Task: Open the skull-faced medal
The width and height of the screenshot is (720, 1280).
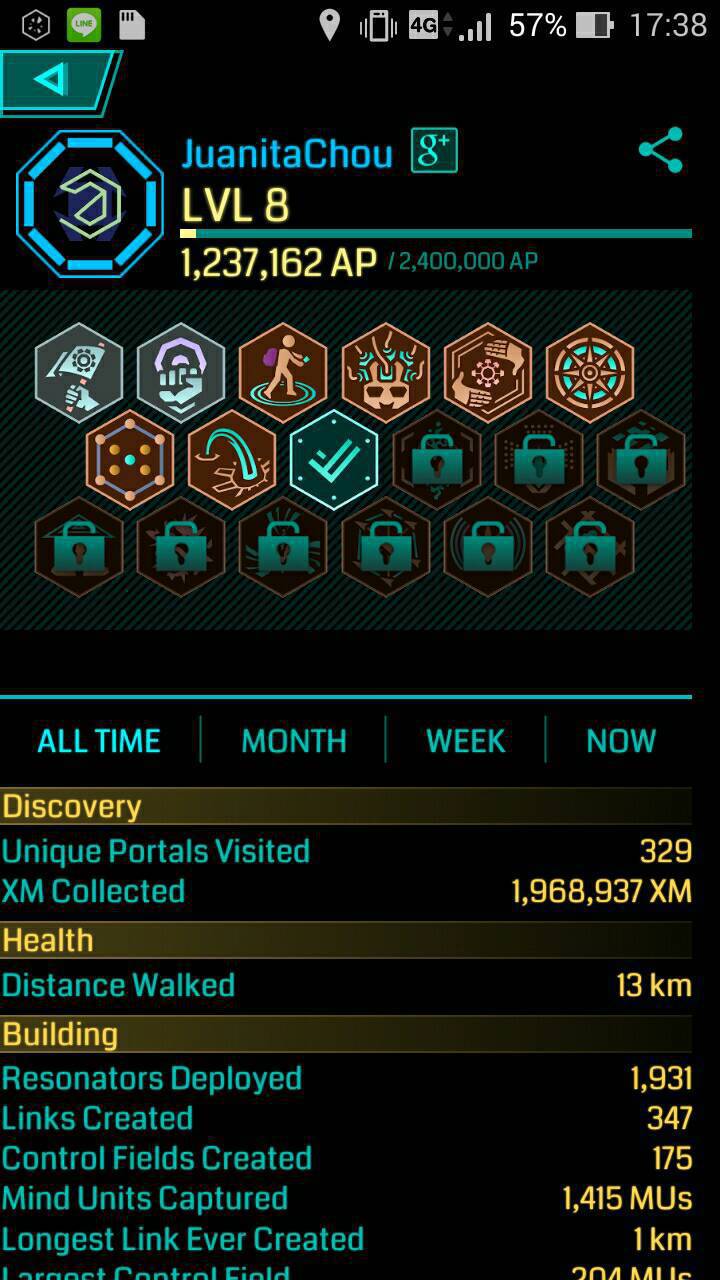Action: click(386, 372)
